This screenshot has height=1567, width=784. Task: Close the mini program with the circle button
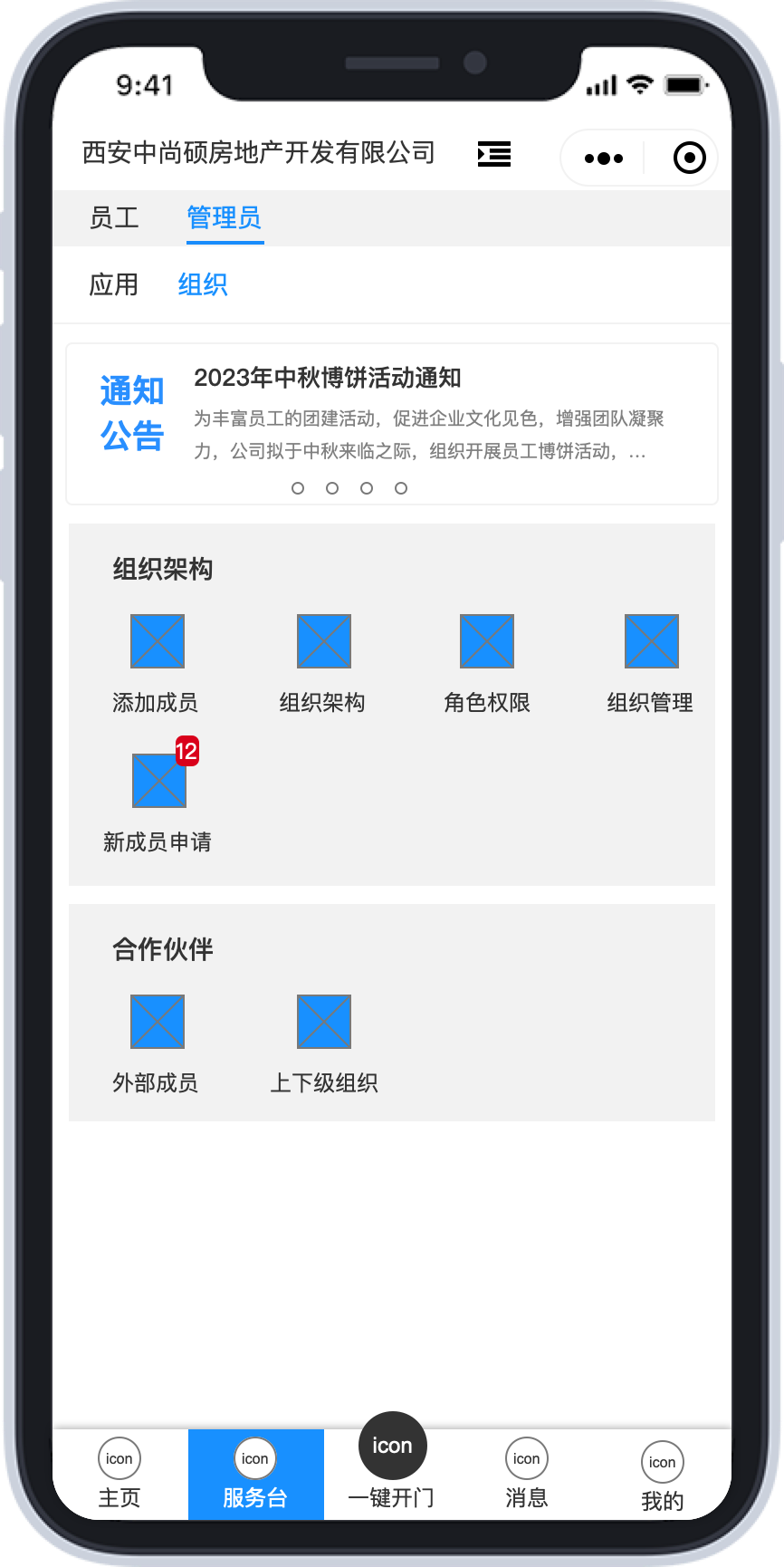(689, 158)
